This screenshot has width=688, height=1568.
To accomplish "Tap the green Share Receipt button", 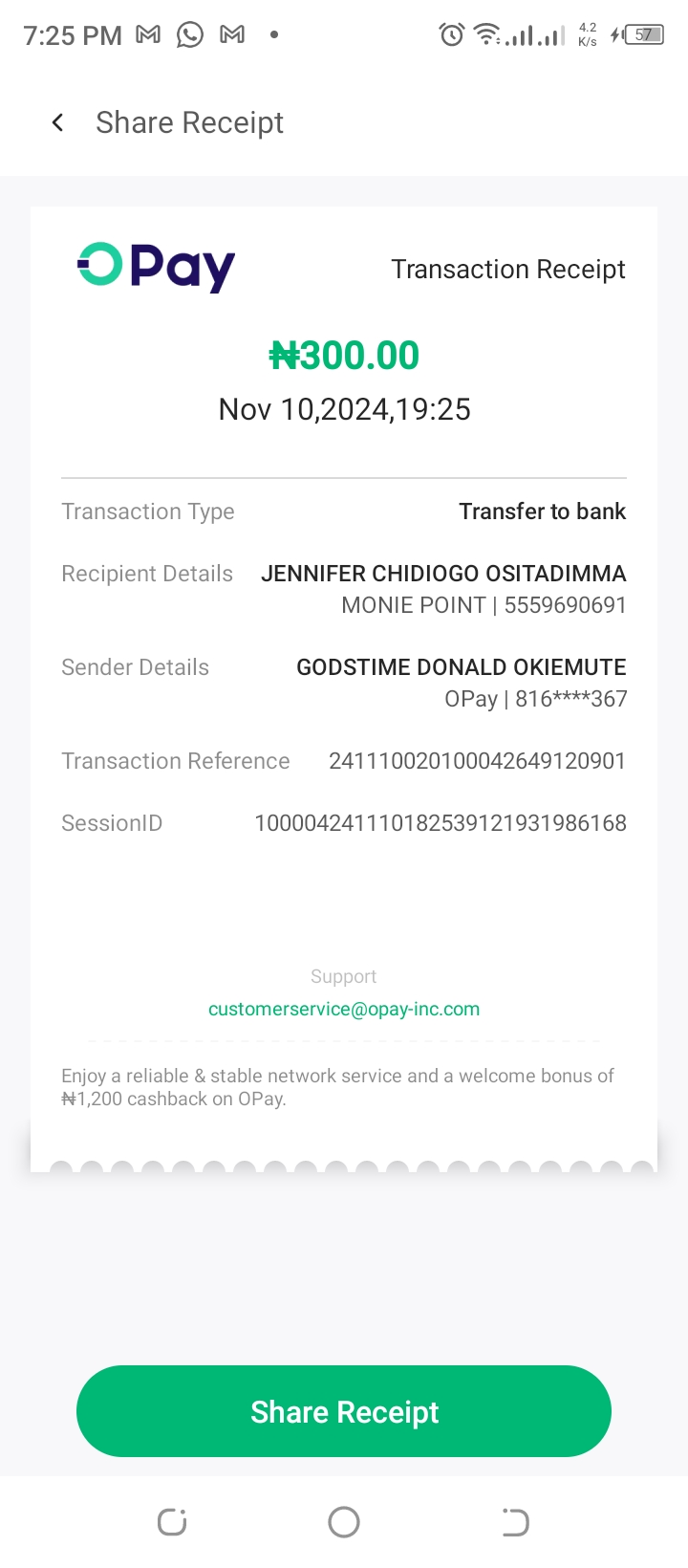I will [x=344, y=1411].
